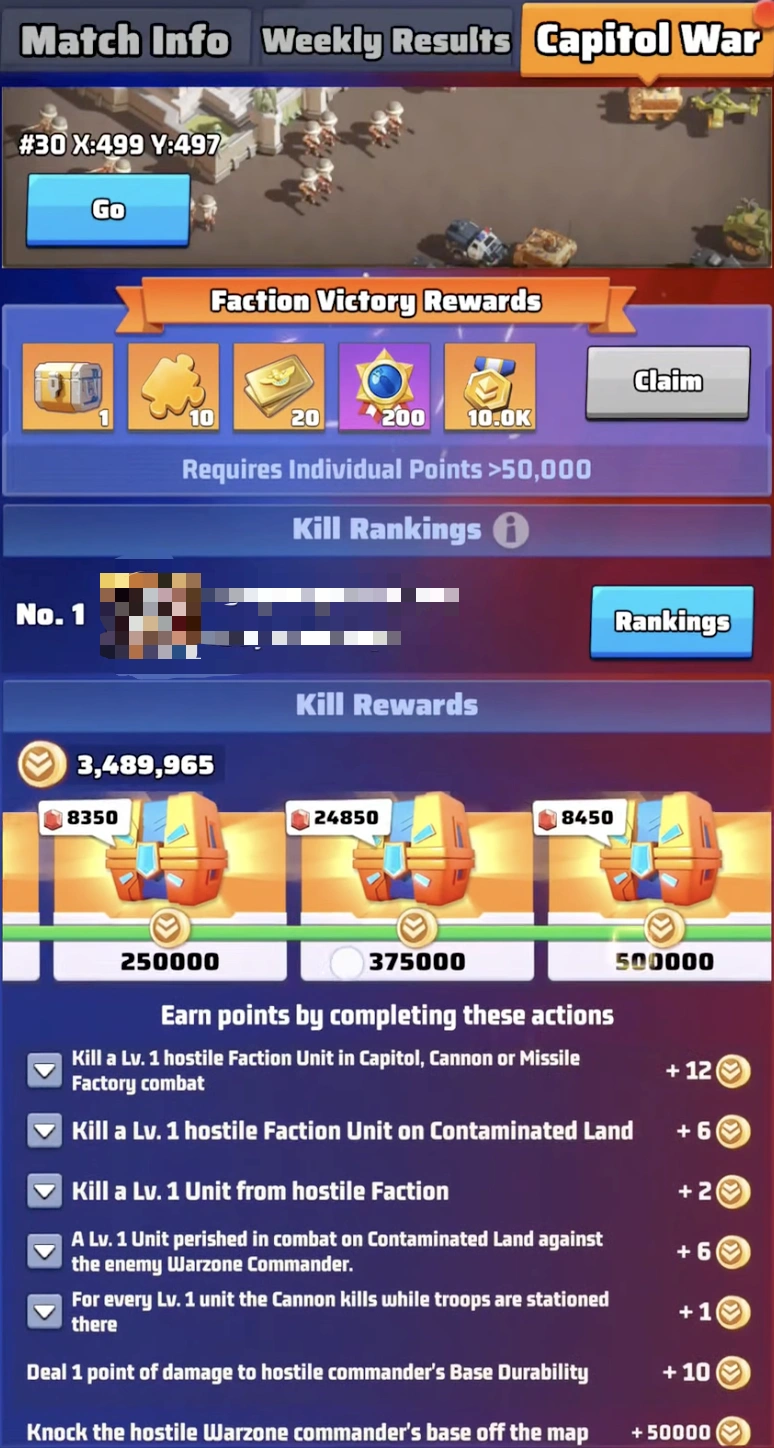Expand Kill a Lv. 1 Unit from hostile Faction
This screenshot has width=774, height=1448.
pos(44,1191)
